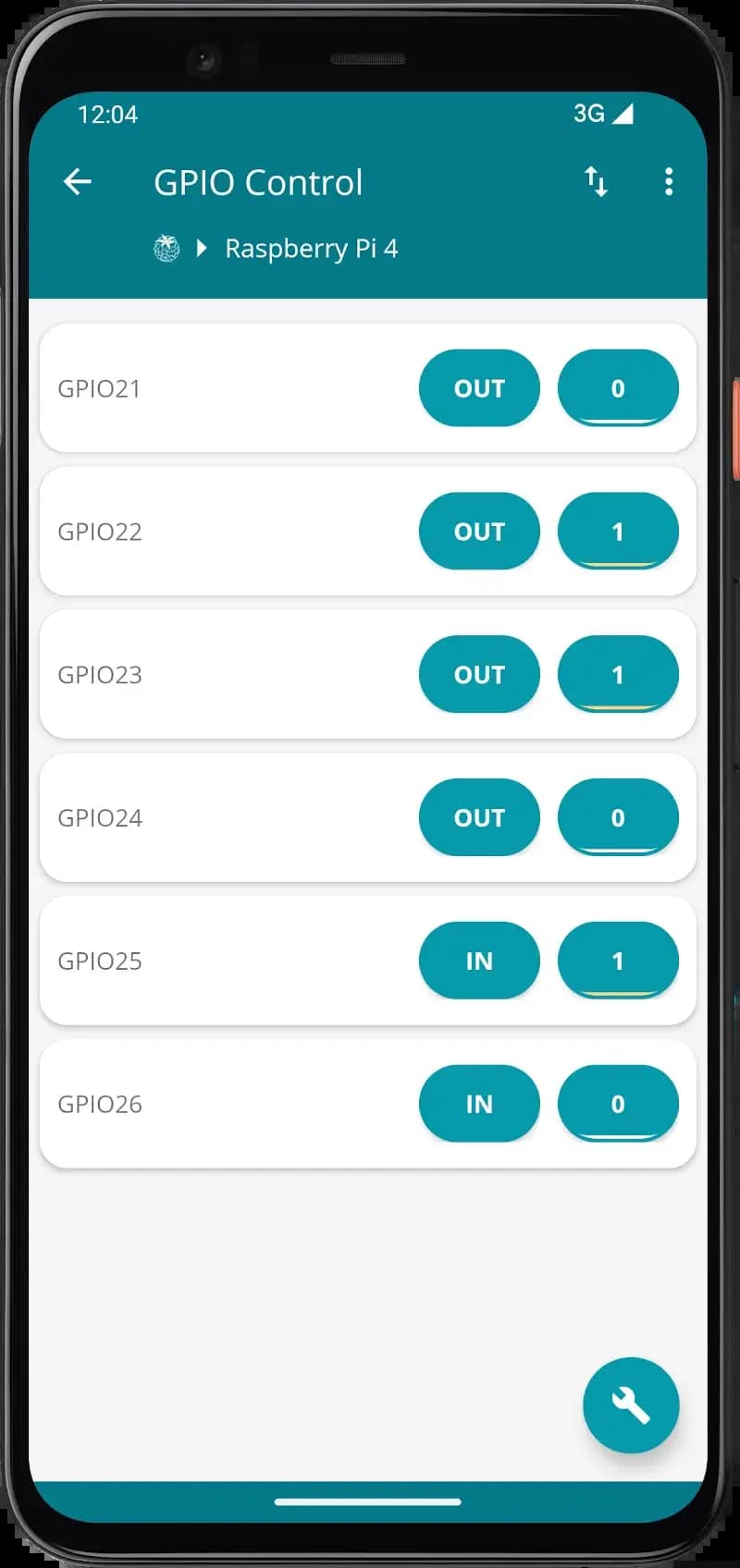Toggle GPIO21 direction OUT button
The height and width of the screenshot is (1568, 740).
click(x=479, y=388)
